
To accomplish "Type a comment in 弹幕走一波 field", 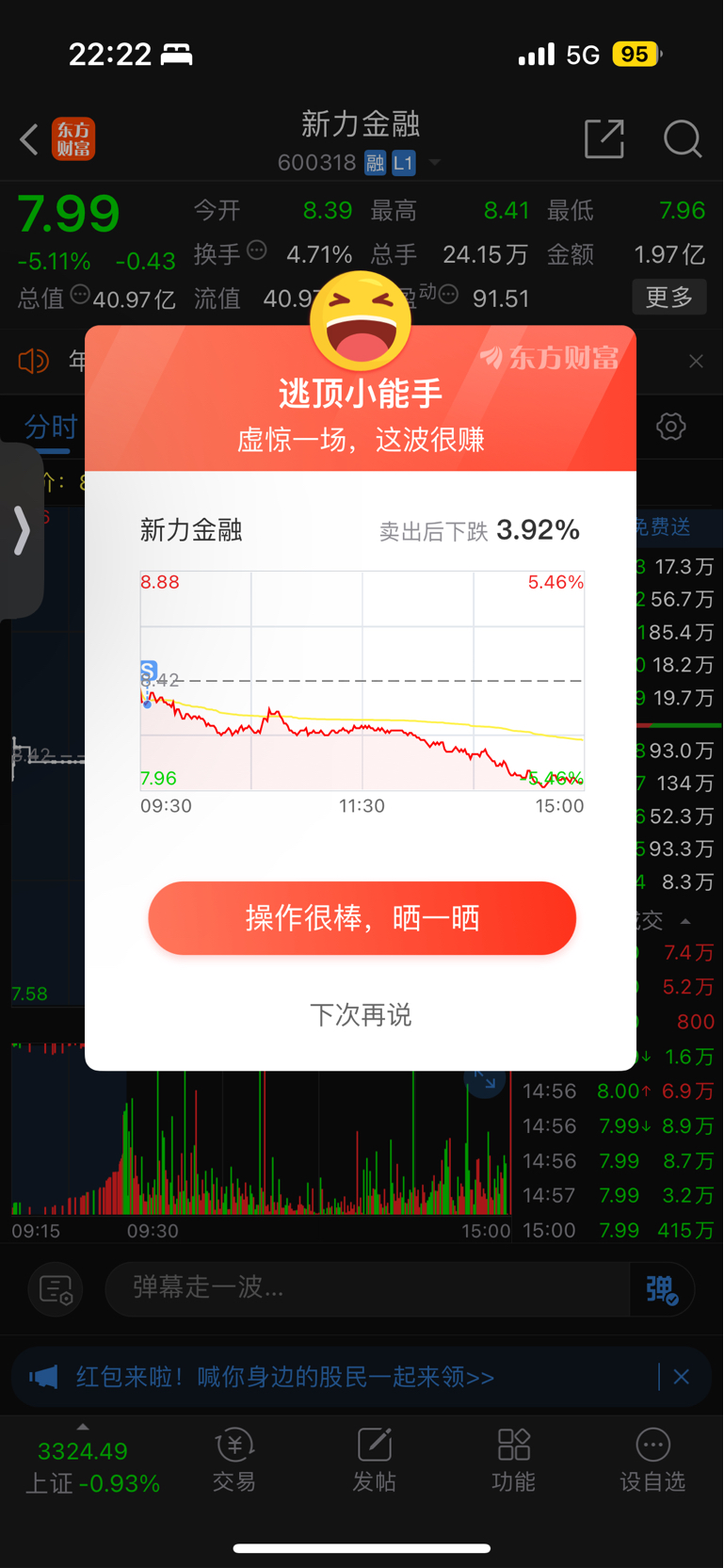I will [x=367, y=1287].
